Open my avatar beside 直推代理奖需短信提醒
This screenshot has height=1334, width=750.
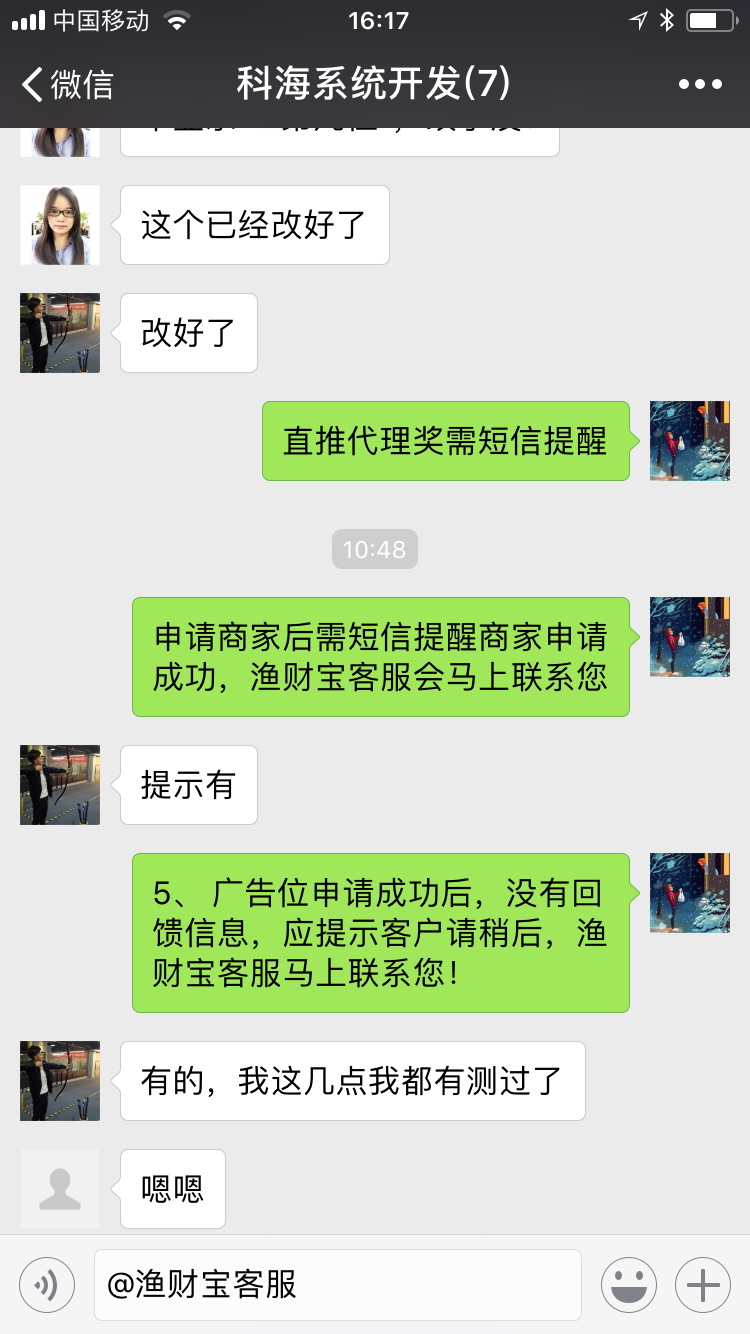click(690, 441)
